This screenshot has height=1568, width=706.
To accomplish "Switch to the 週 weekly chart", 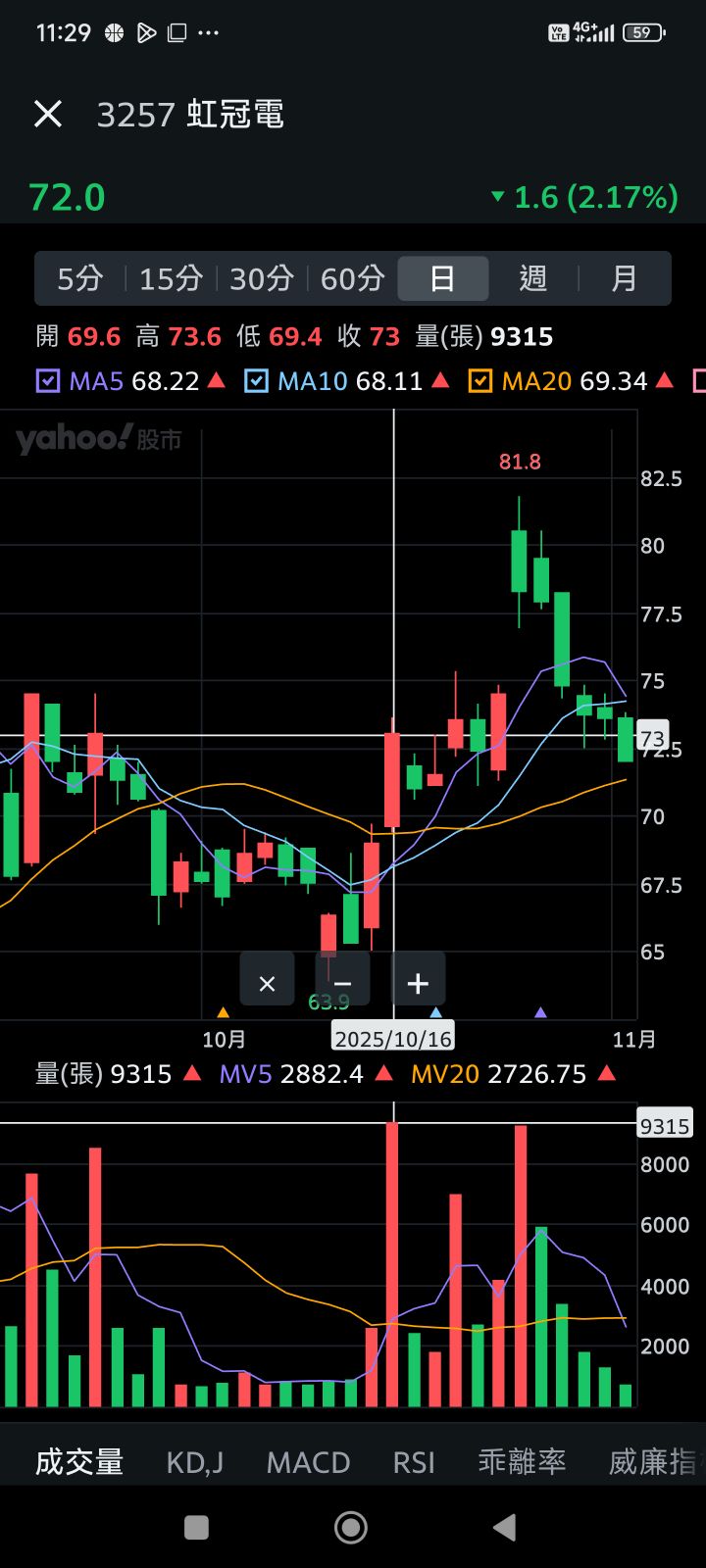I will point(532,279).
